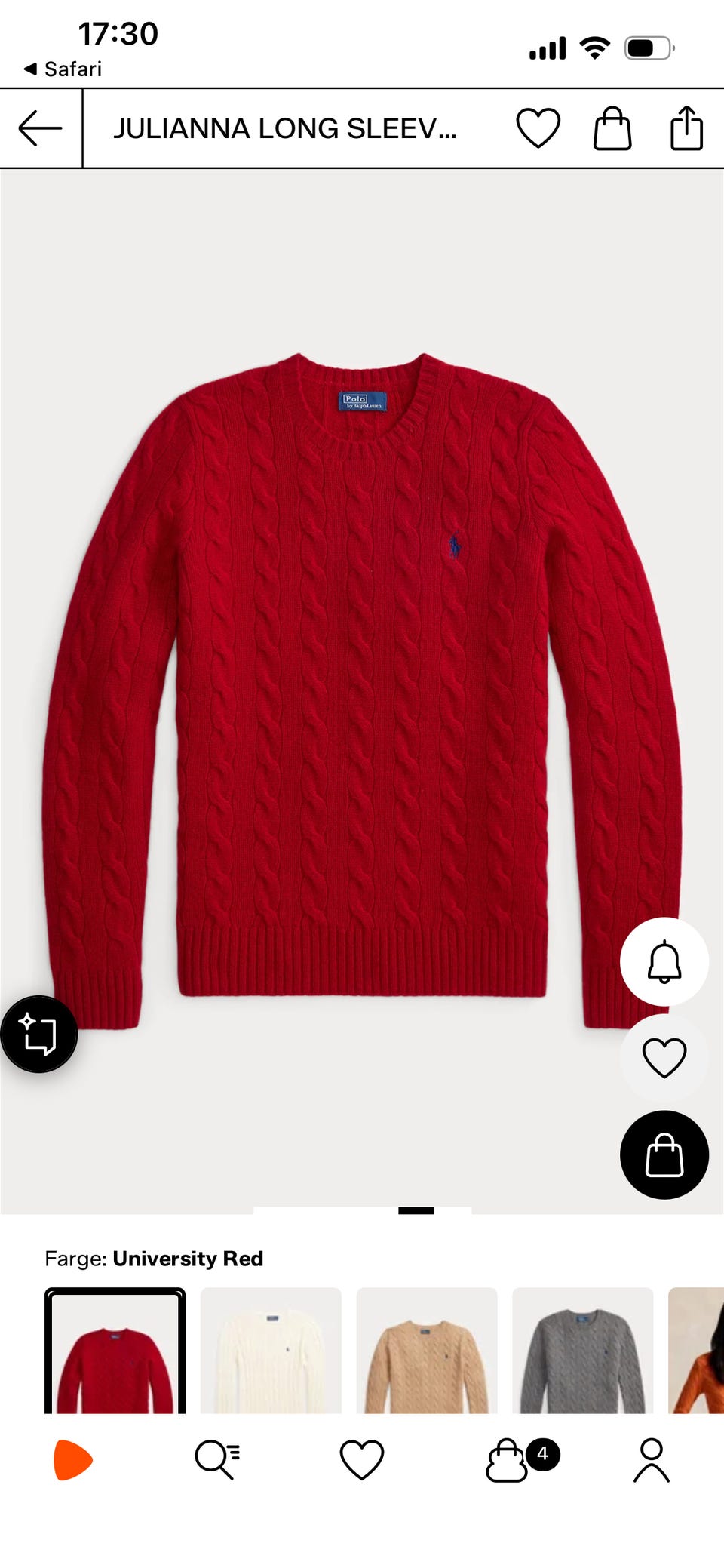Open the Zalando home tab

[72, 1459]
